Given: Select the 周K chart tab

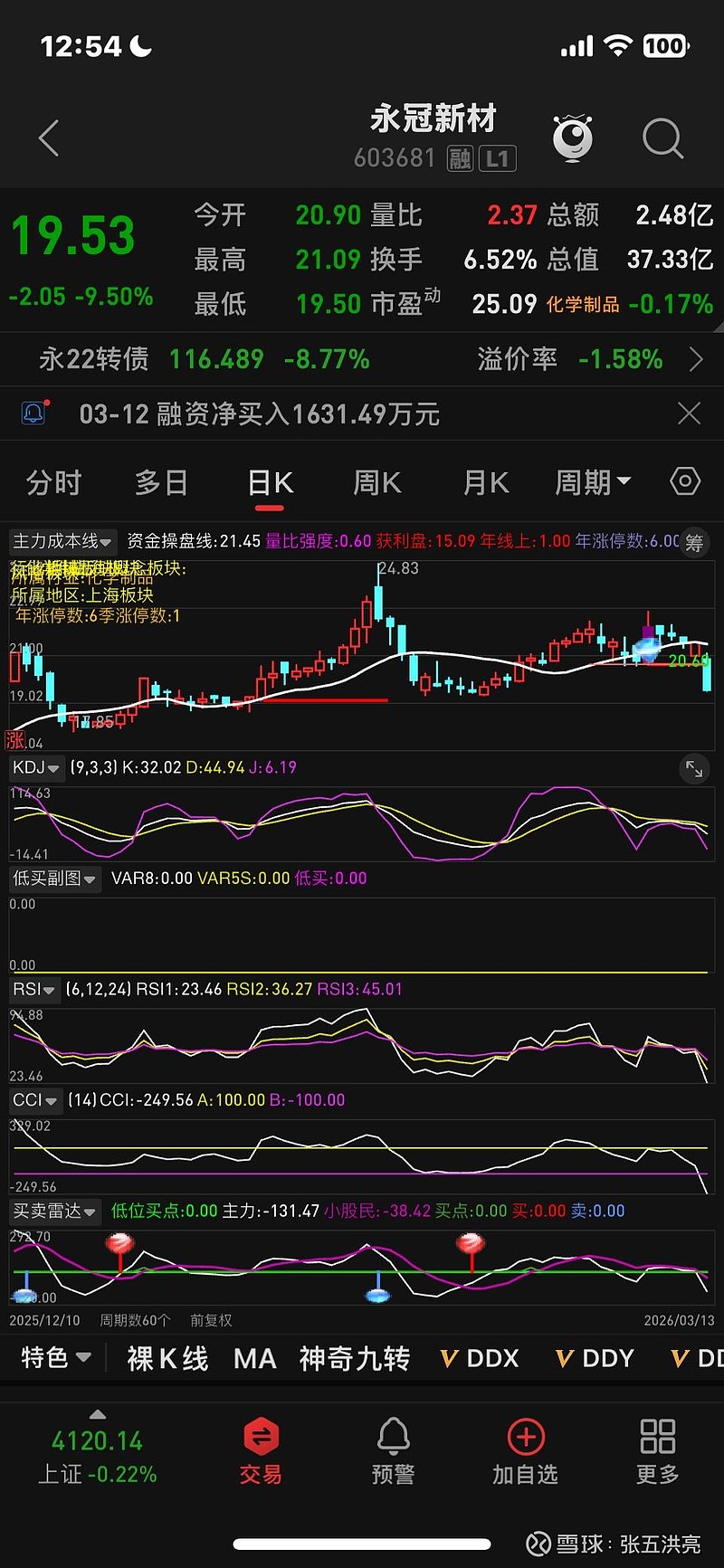Looking at the screenshot, I should point(376,482).
